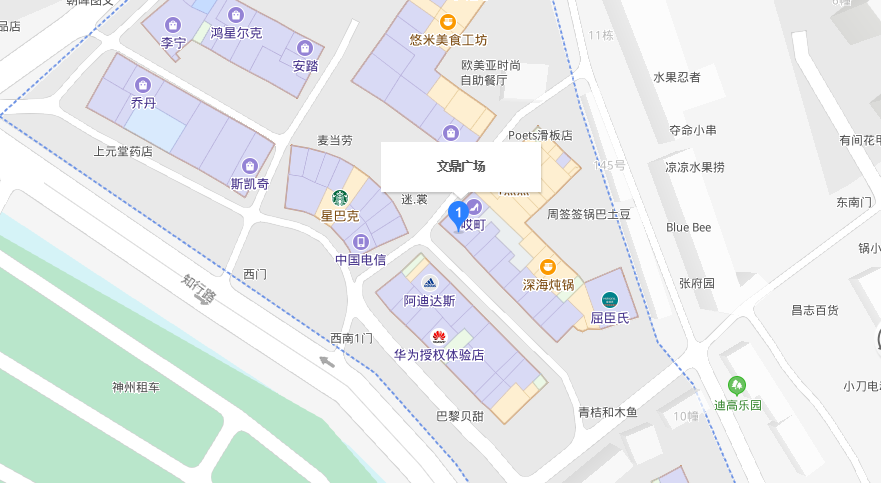Viewport: 881px width, 483px height.
Task: Select the 星巴克 Starbucks map pin
Action: click(x=340, y=197)
